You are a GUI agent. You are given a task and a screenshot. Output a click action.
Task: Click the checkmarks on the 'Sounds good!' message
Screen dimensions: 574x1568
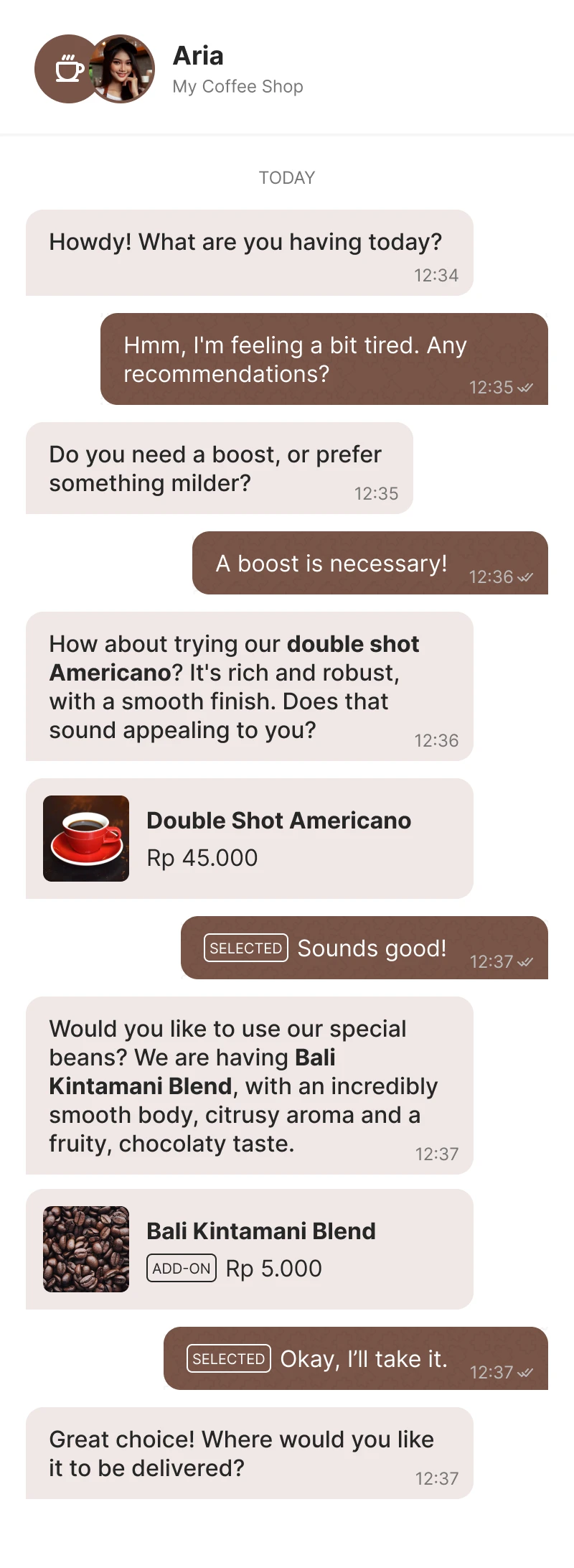[x=524, y=962]
